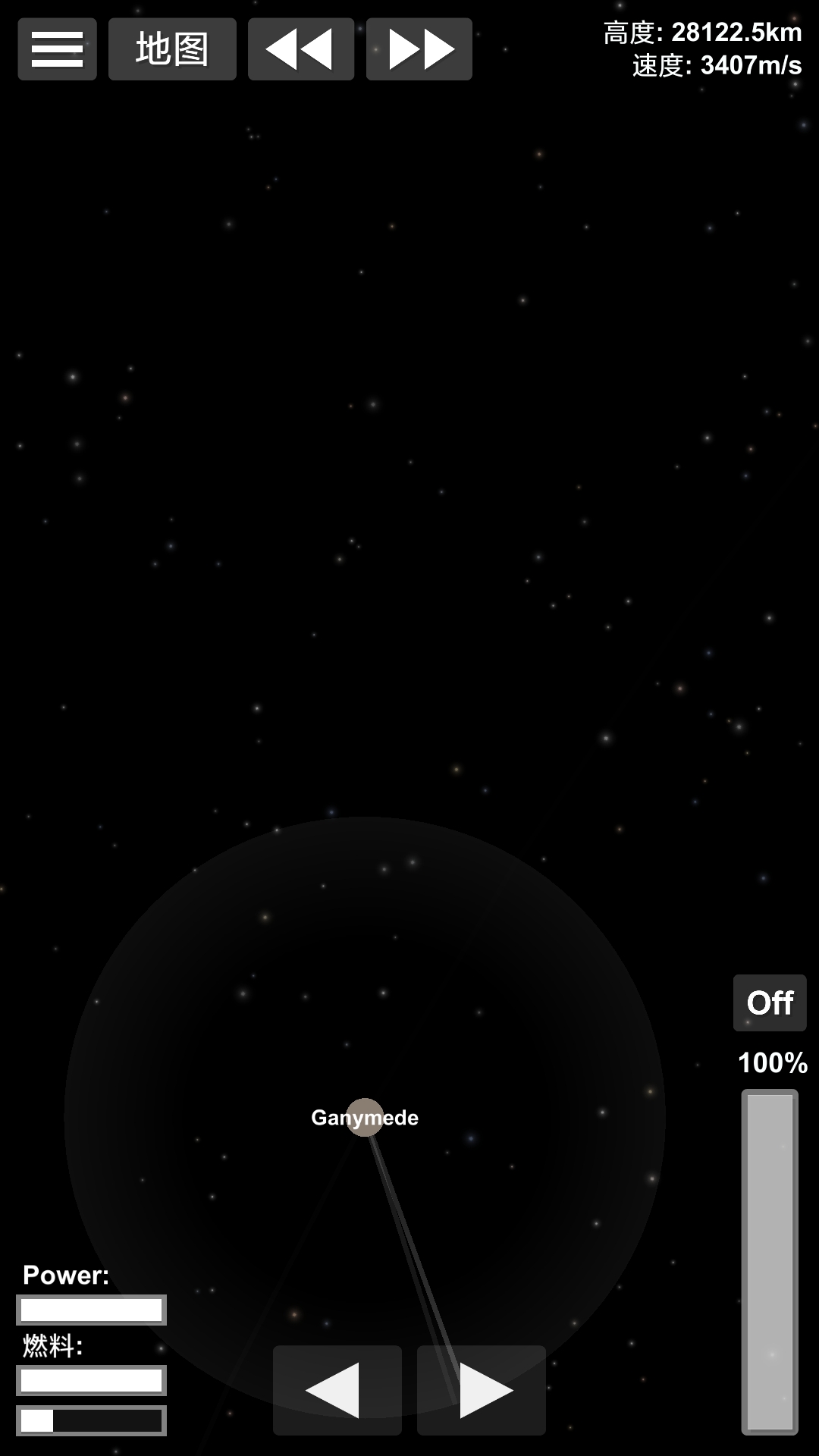This screenshot has width=819, height=1456.
Task: Rotate the rocket left
Action: 337,1390
